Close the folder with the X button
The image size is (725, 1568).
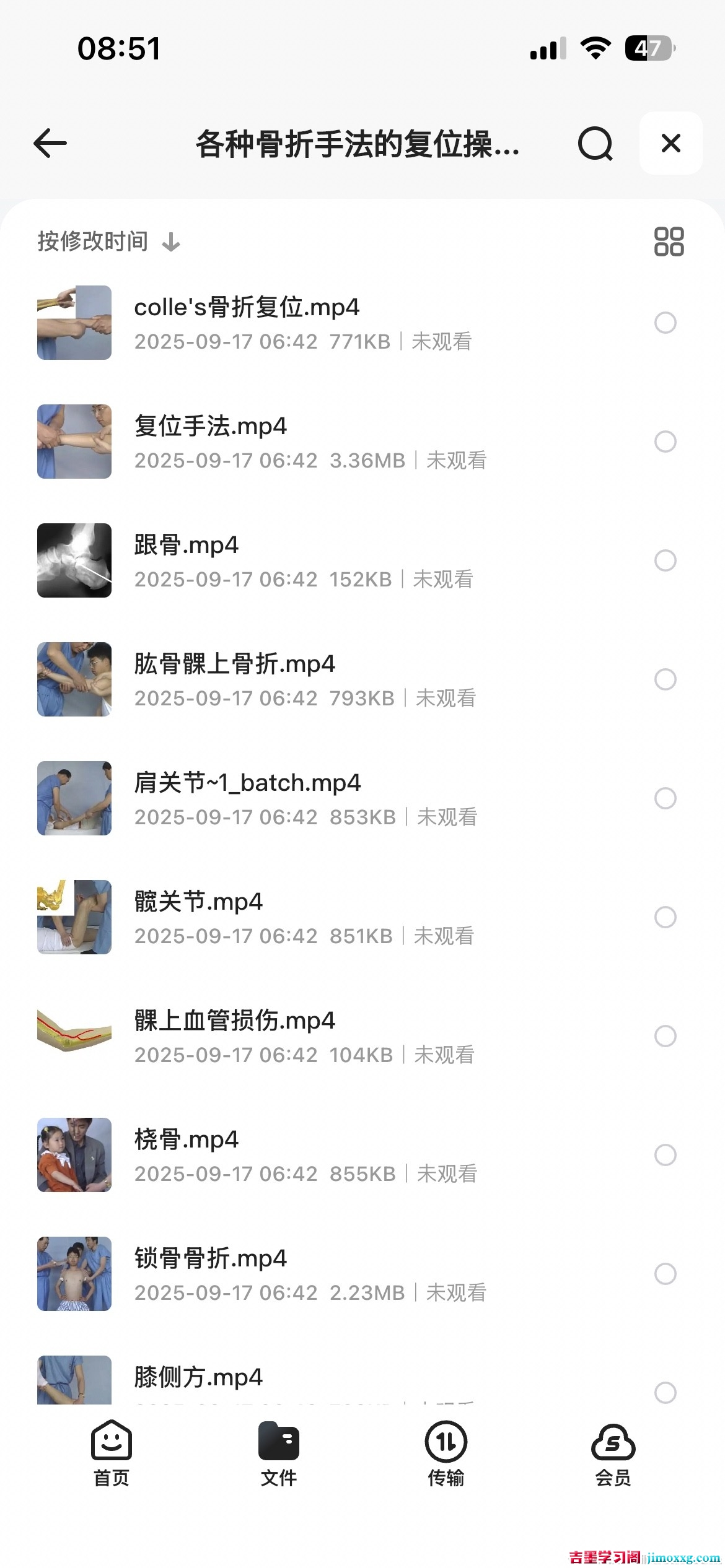670,144
